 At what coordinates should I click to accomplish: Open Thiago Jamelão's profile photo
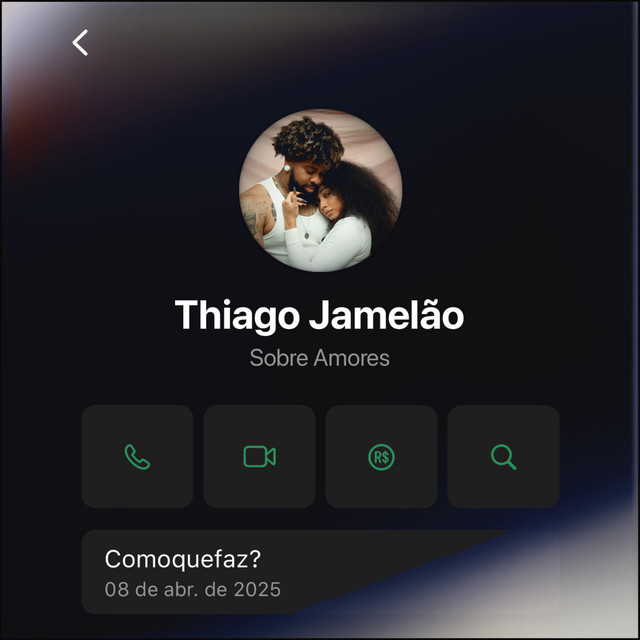(x=320, y=191)
